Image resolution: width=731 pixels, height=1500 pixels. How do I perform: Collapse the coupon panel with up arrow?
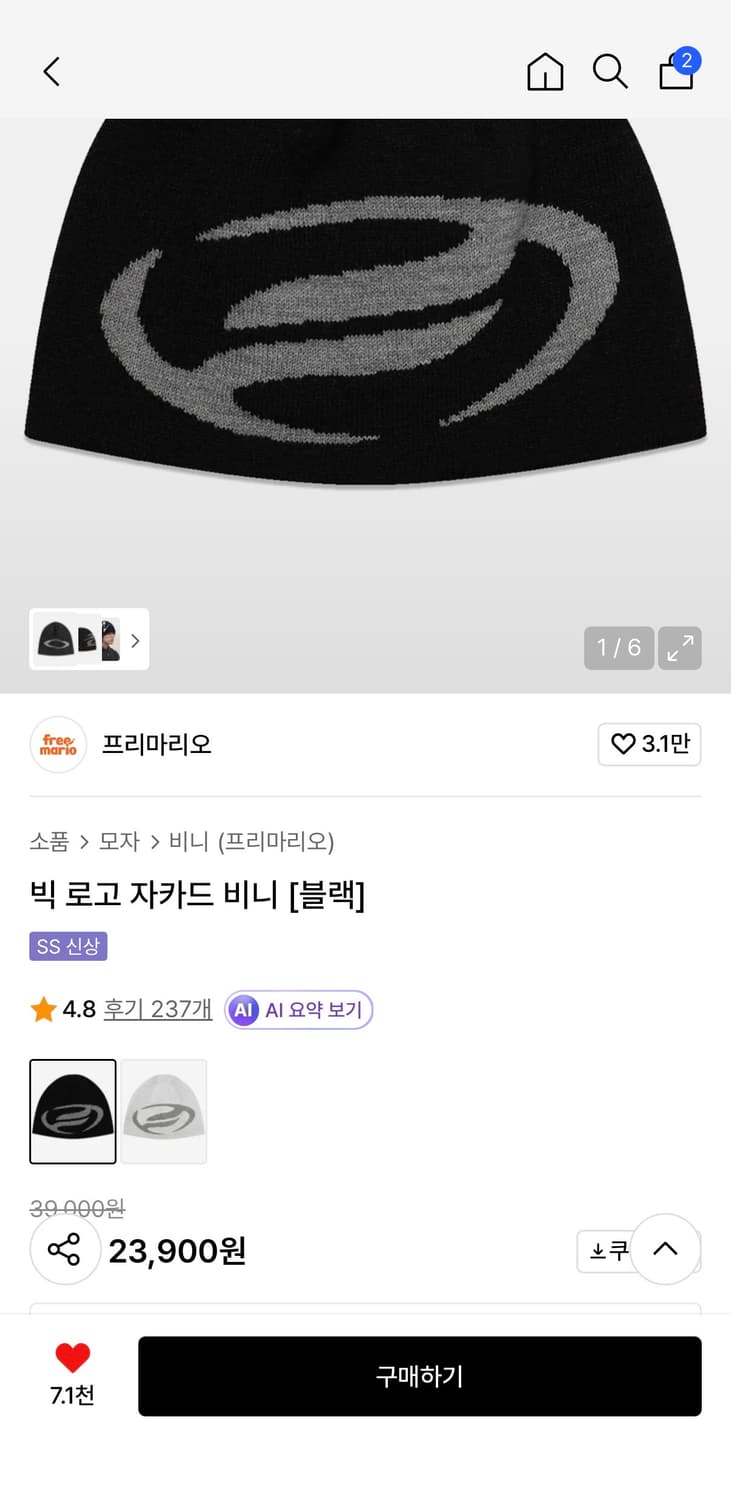coord(666,1250)
